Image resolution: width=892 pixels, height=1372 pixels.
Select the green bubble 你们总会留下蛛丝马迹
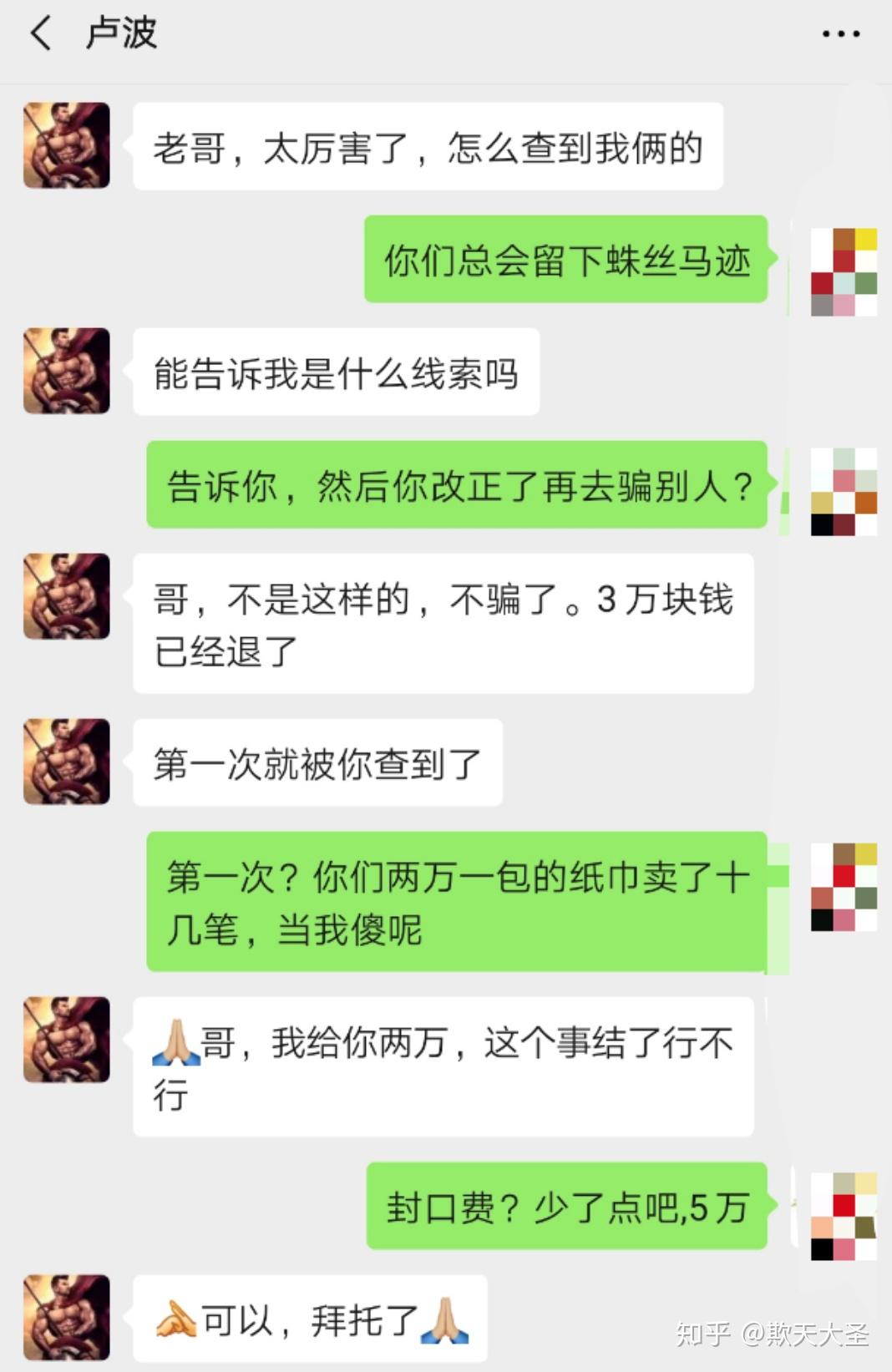tap(566, 261)
